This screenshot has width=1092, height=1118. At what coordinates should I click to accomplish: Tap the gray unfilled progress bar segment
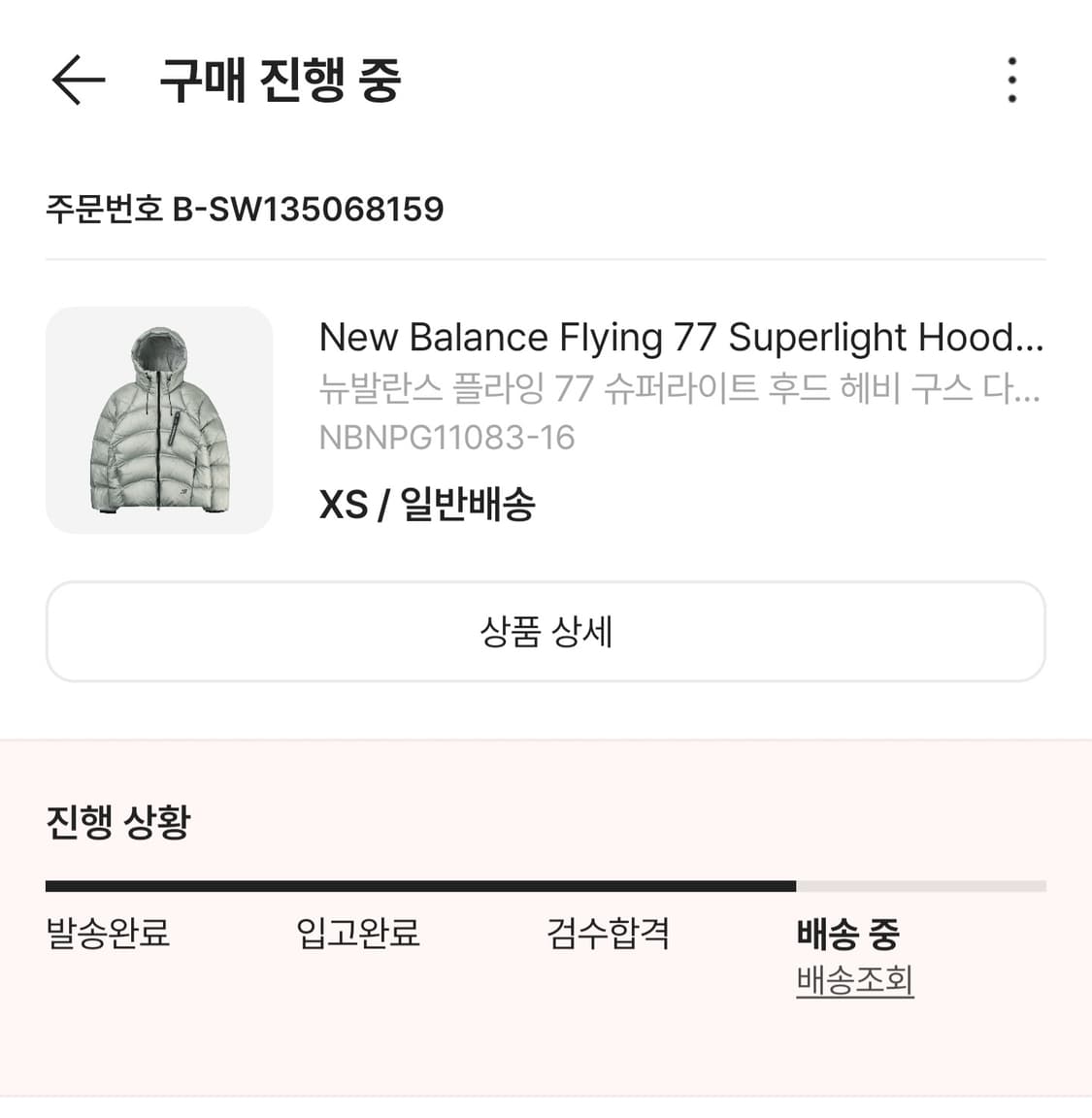(x=922, y=885)
